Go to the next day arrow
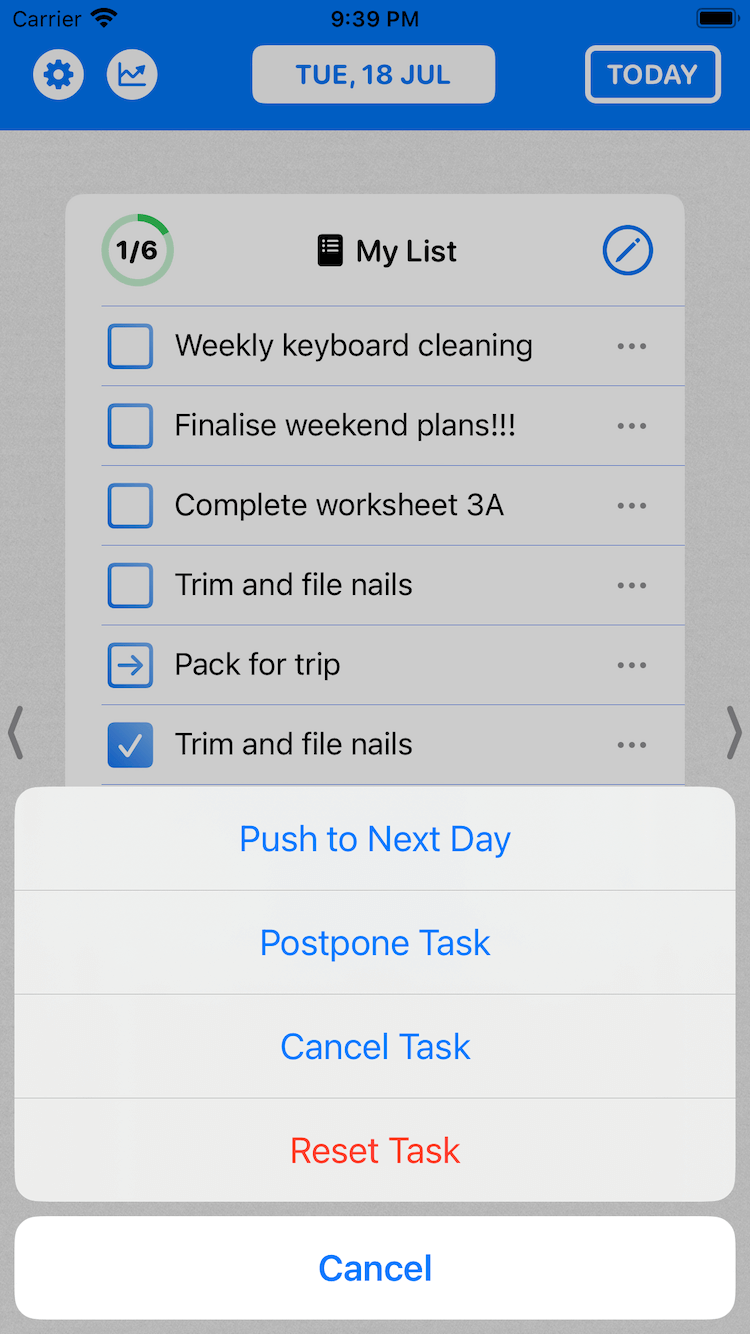This screenshot has width=750, height=1334. [734, 733]
